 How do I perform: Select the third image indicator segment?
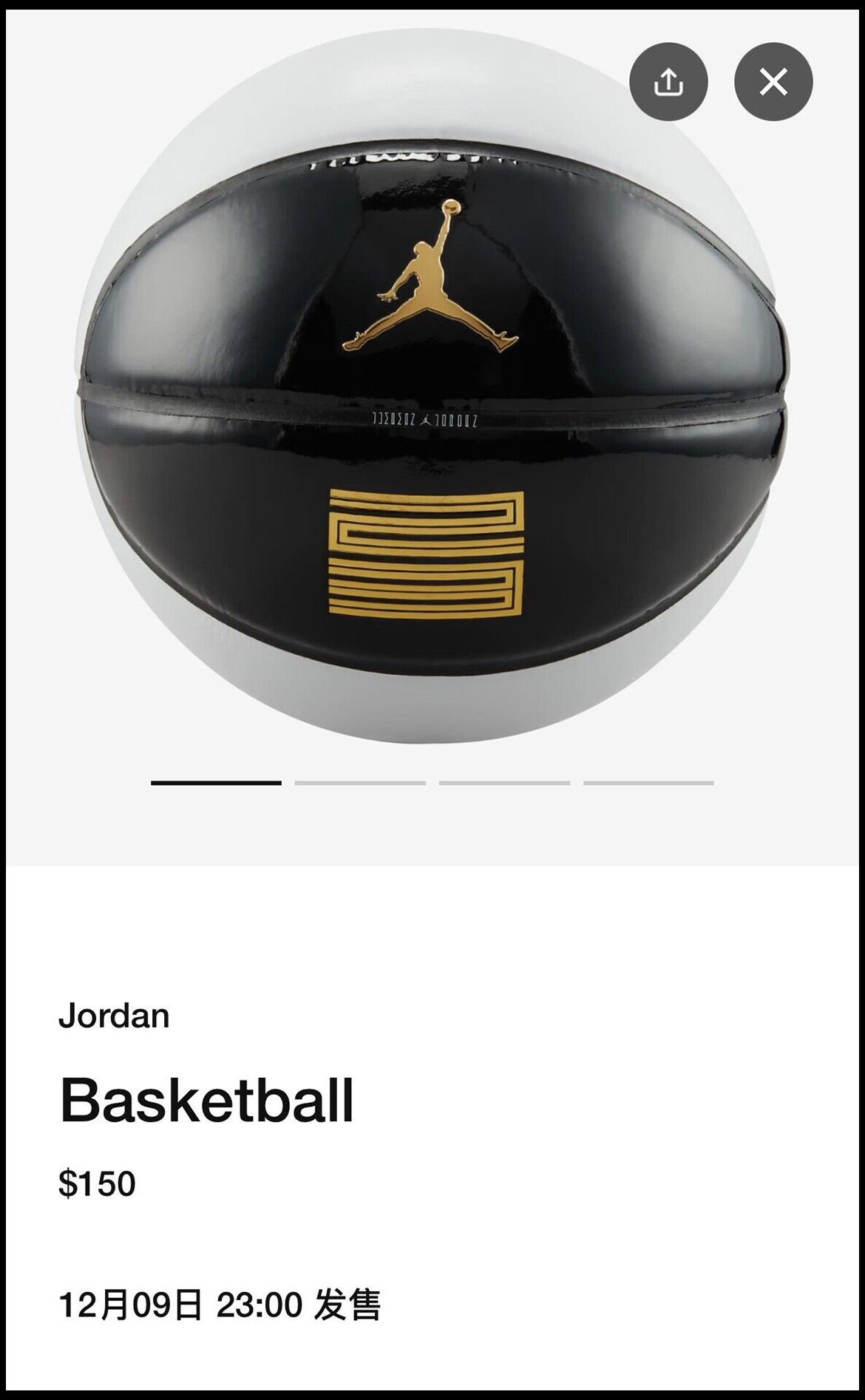pos(504,783)
